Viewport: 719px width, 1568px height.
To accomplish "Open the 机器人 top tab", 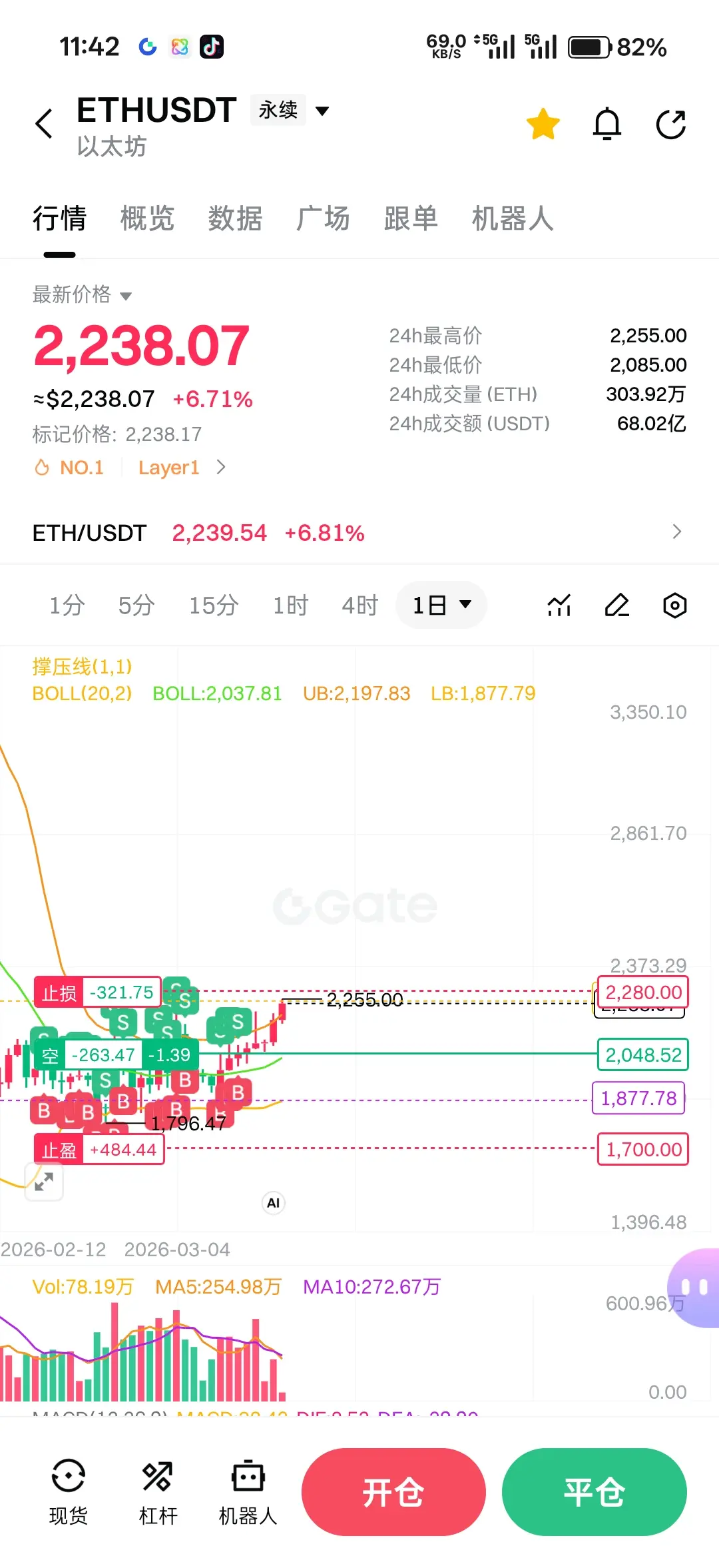I will (x=513, y=218).
